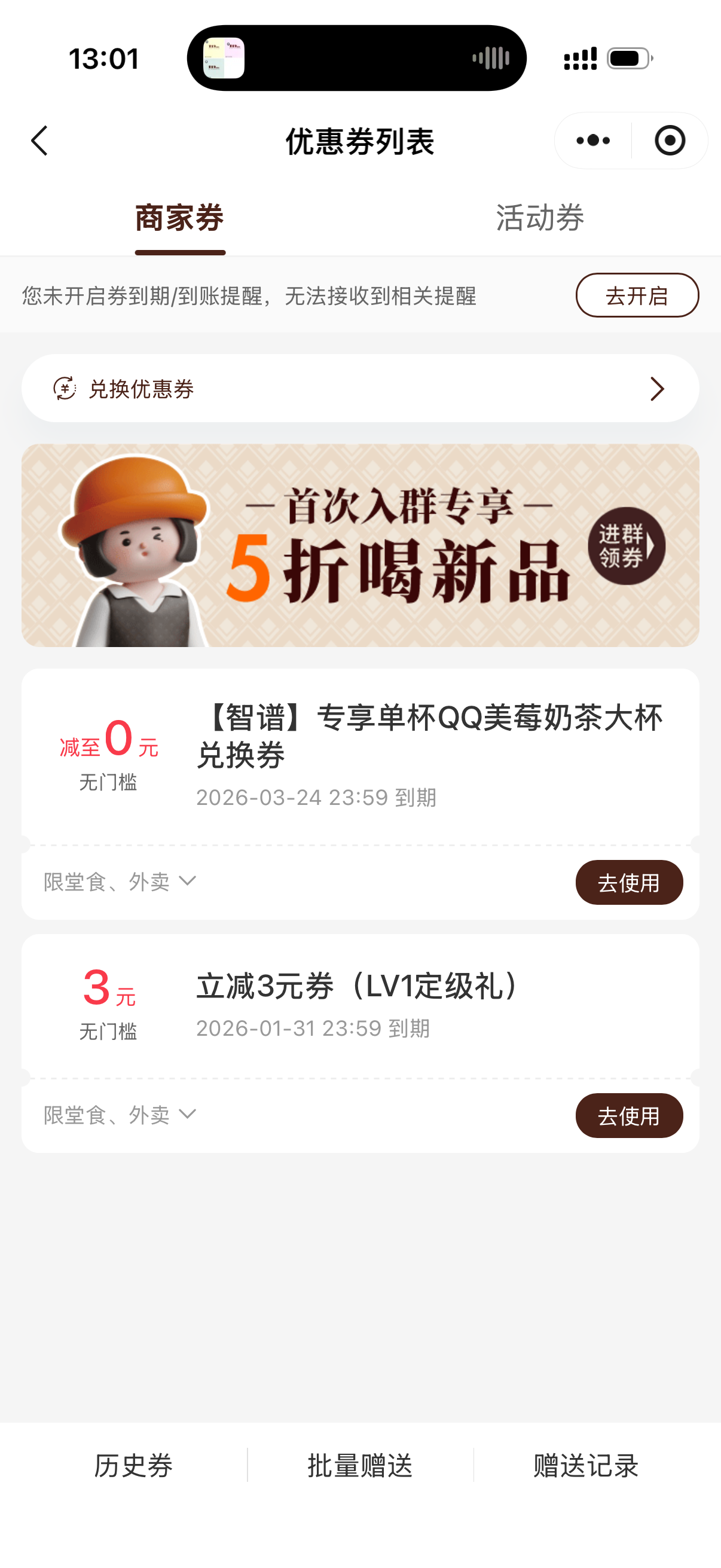
Task: Use the QQ美莓奶茶大杯 exchange coupon
Action: coord(628,883)
